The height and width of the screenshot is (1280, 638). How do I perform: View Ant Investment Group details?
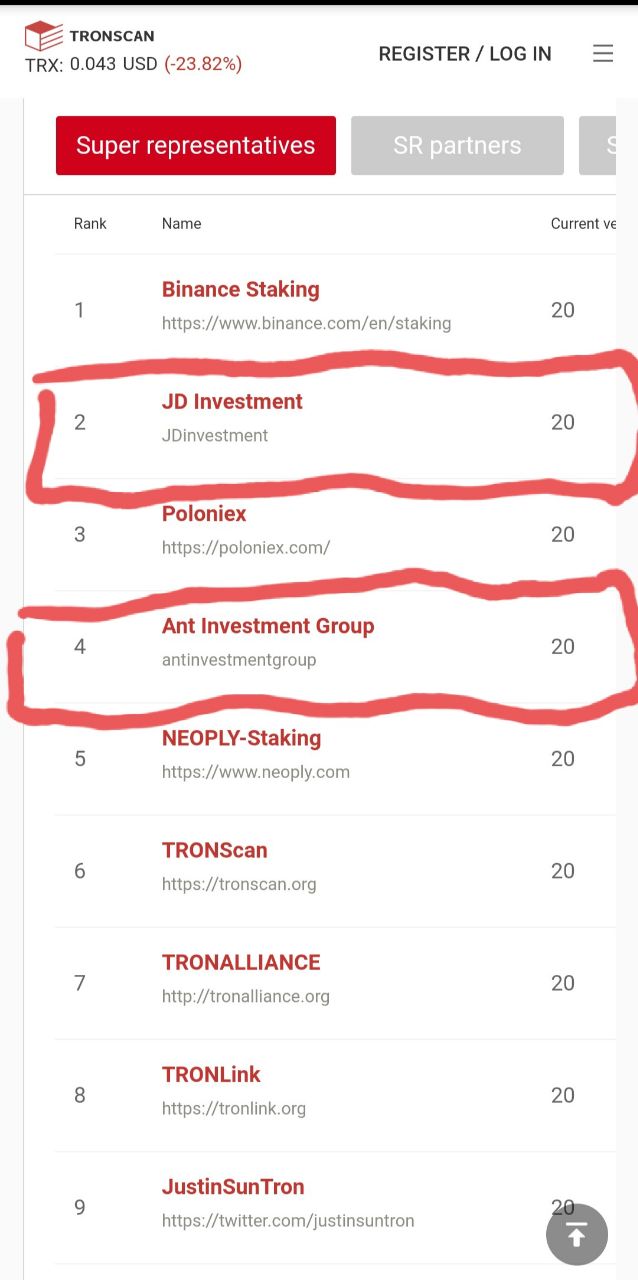268,626
